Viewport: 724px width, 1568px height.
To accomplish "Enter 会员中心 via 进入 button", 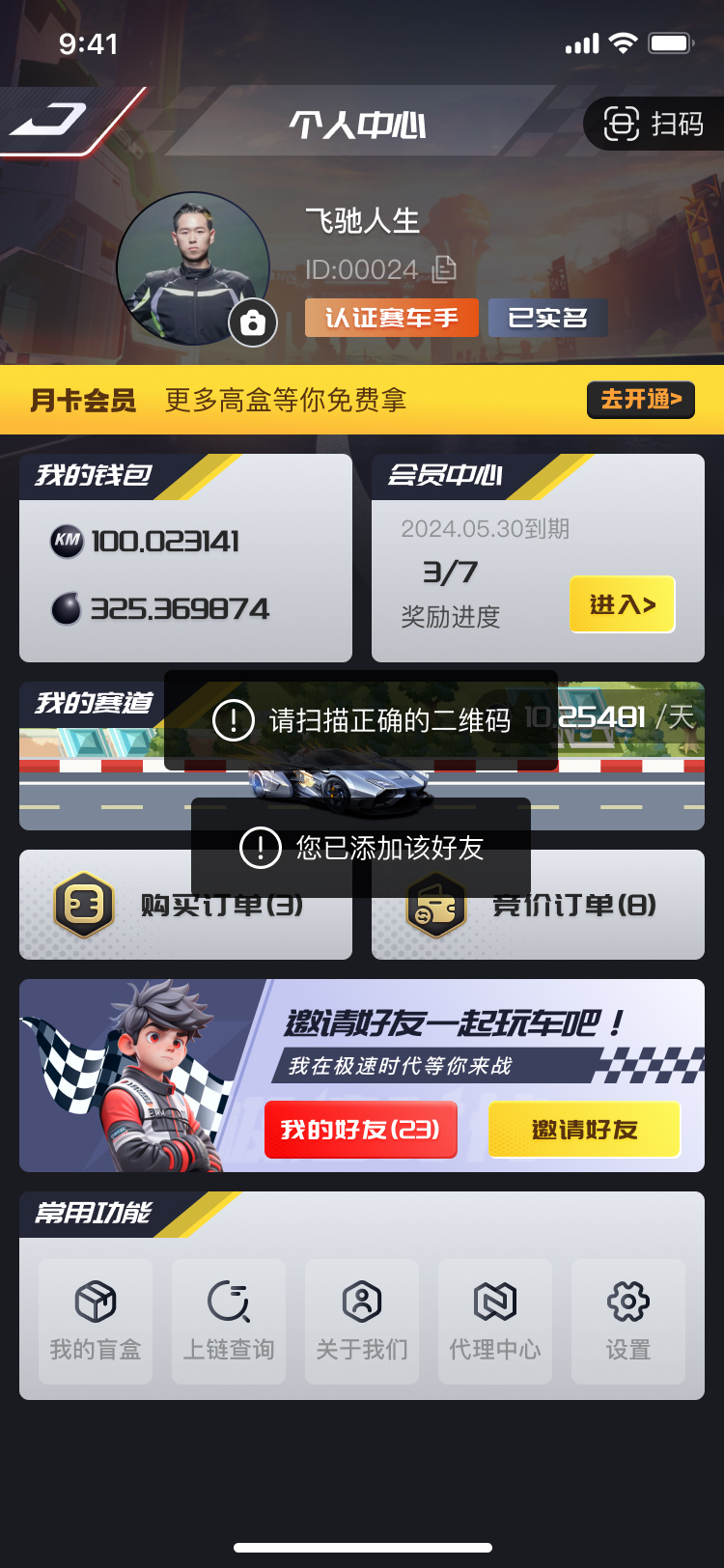I will [x=622, y=604].
